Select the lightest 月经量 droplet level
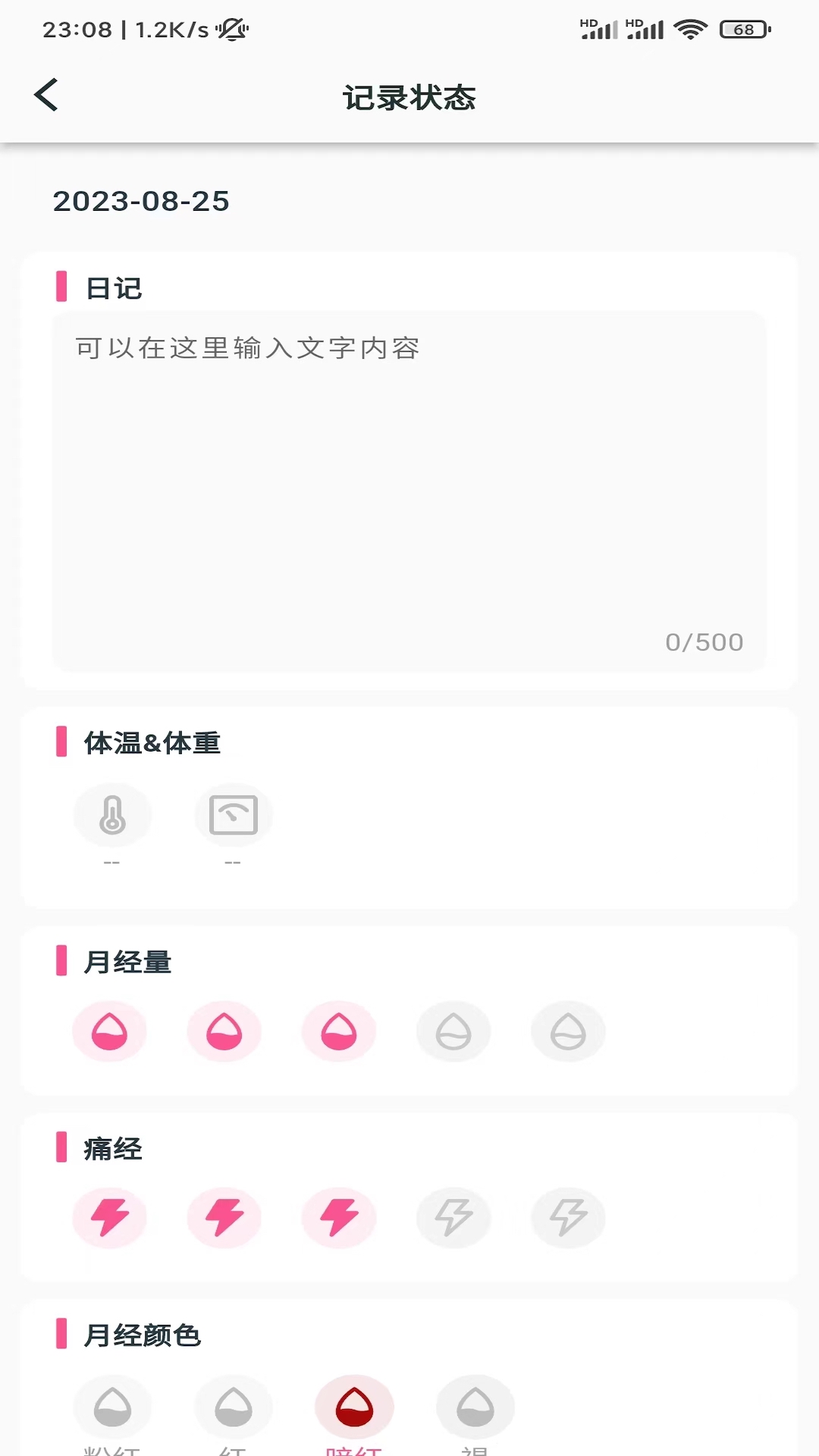The height and width of the screenshot is (1456, 819). (109, 1031)
